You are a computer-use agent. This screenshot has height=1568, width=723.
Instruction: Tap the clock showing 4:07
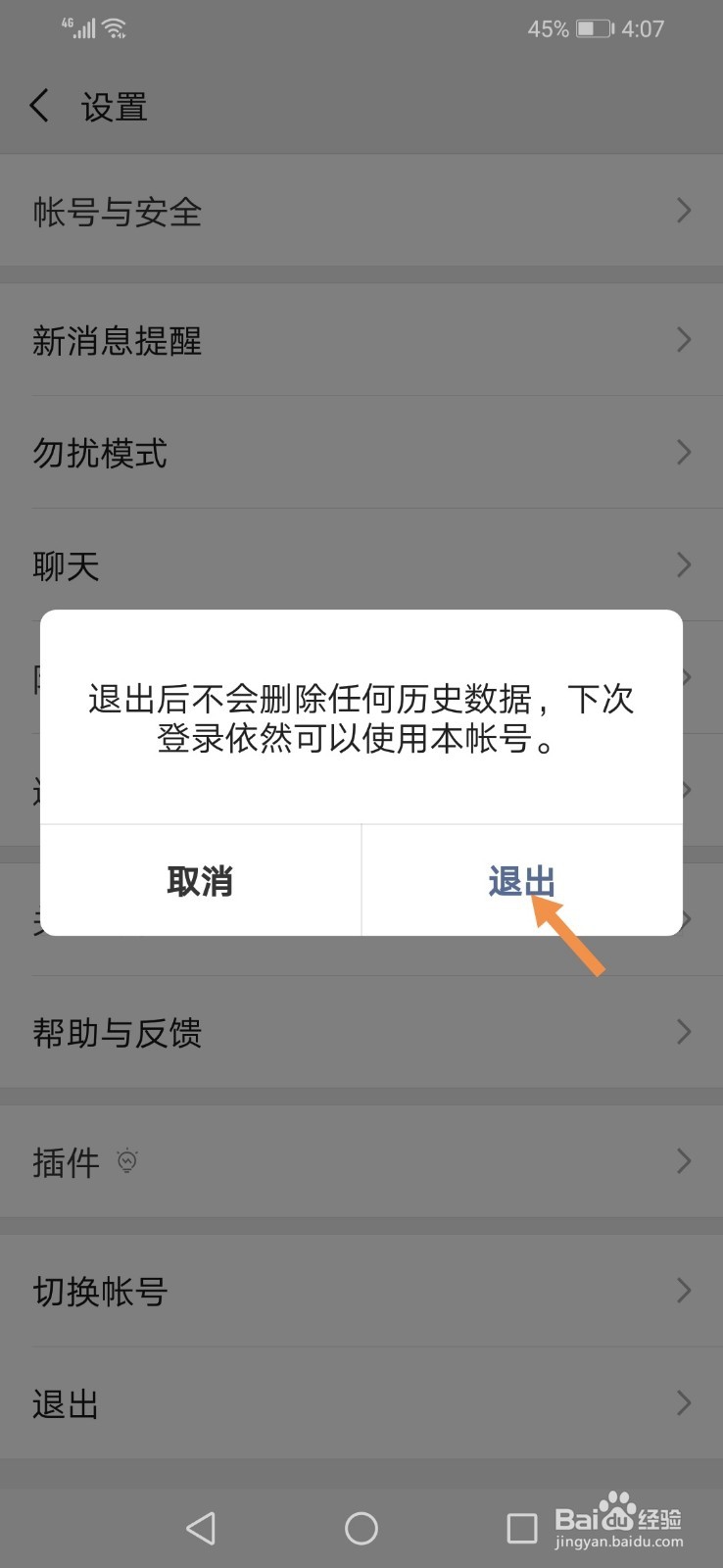(644, 28)
